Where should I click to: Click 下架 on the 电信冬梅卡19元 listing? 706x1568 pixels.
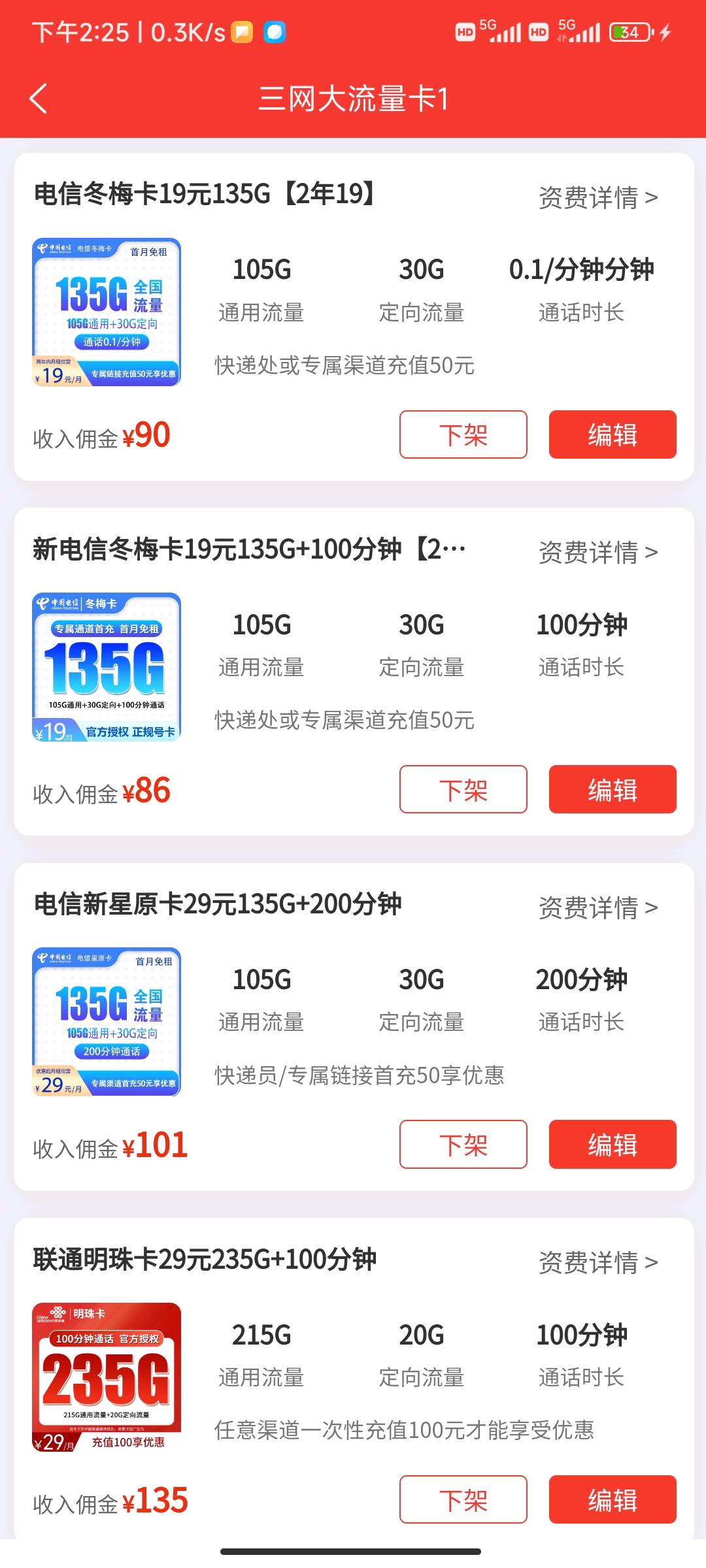[x=463, y=435]
